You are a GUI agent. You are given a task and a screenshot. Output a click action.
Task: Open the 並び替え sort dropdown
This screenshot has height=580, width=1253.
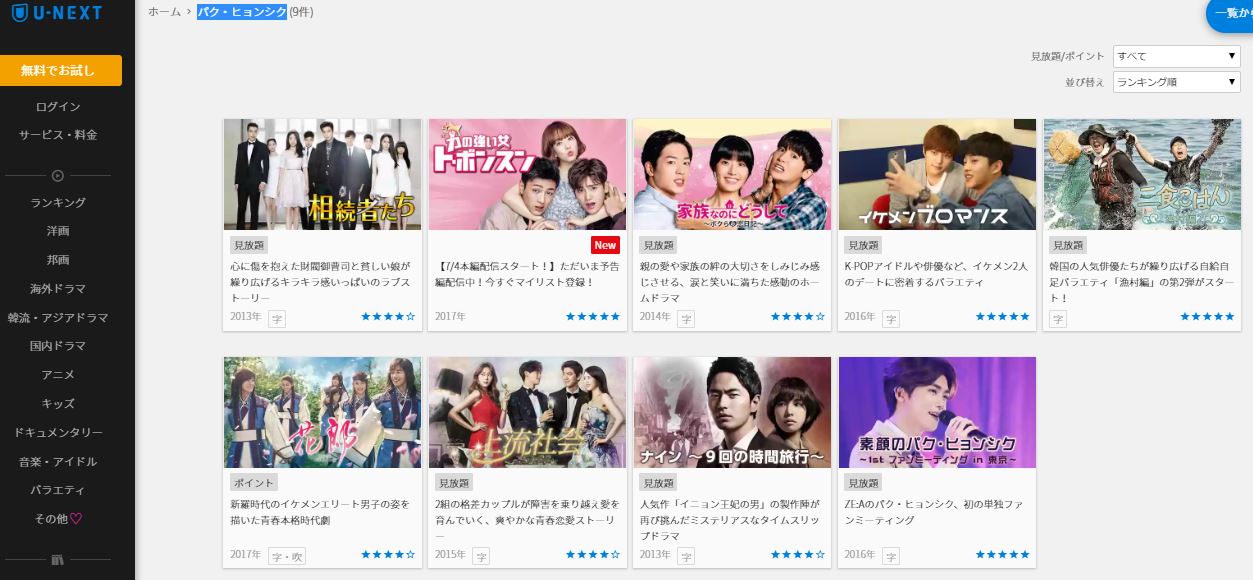click(1176, 82)
